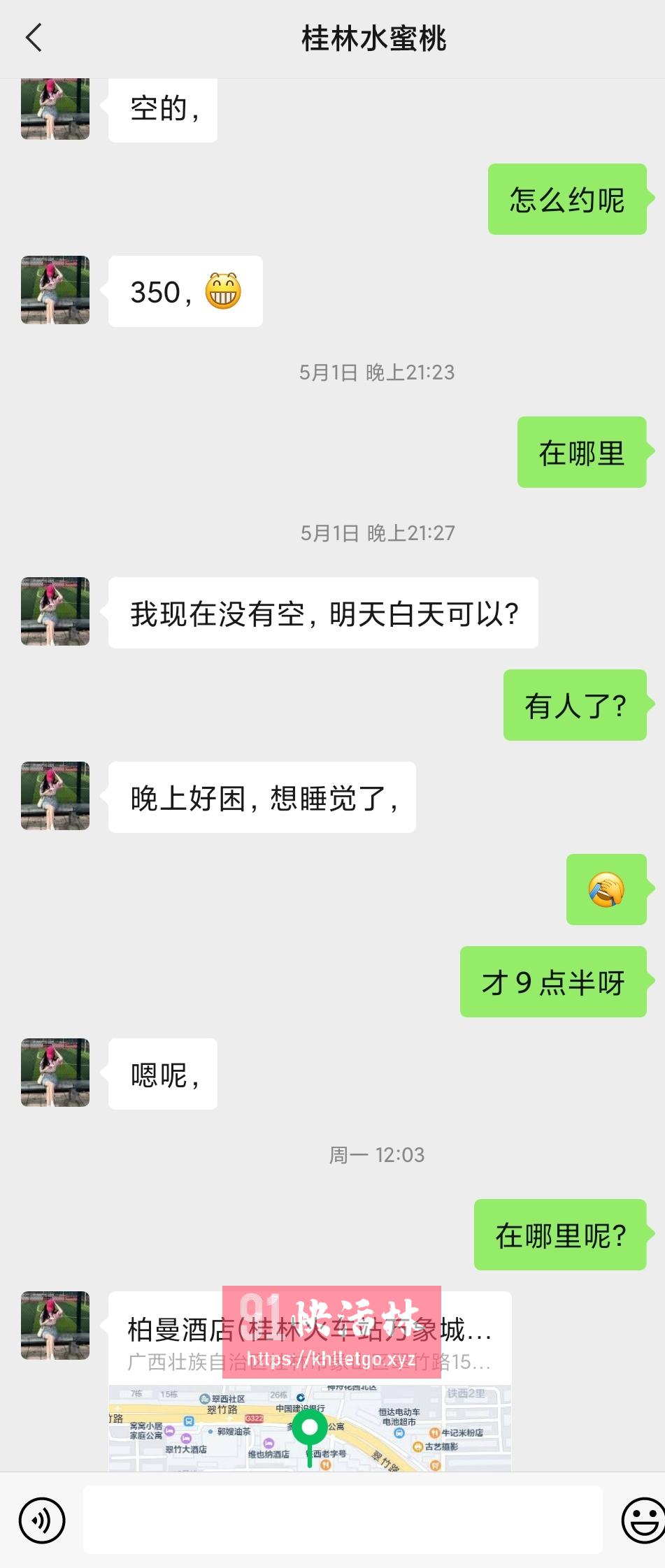Select the avatar next to '嗯呢,' message
This screenshot has height=1568, width=665.
pyautogui.click(x=55, y=1074)
